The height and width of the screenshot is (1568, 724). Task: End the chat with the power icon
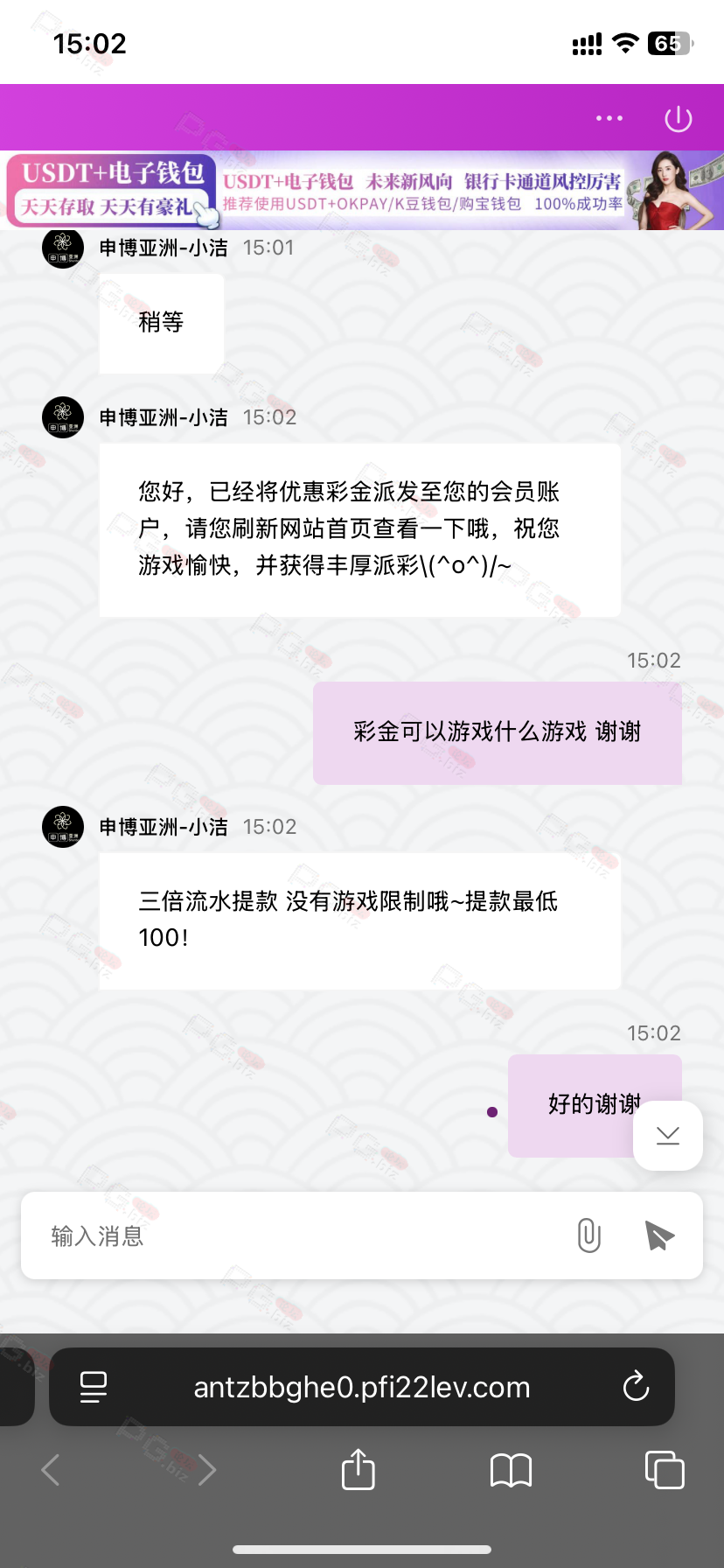679,119
